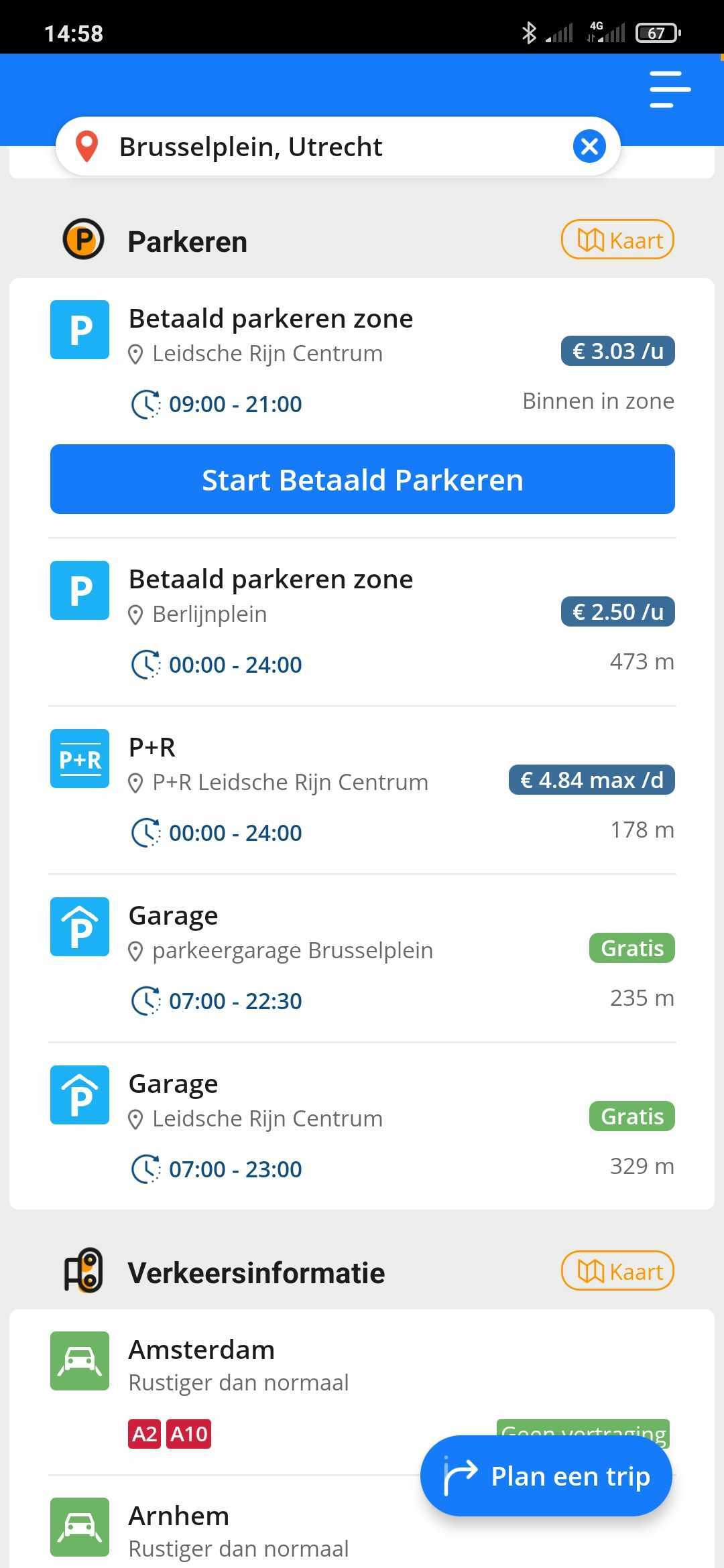Viewport: 724px width, 1568px height.
Task: Open the Berlijnplein paid parking zone
Action: tap(362, 621)
